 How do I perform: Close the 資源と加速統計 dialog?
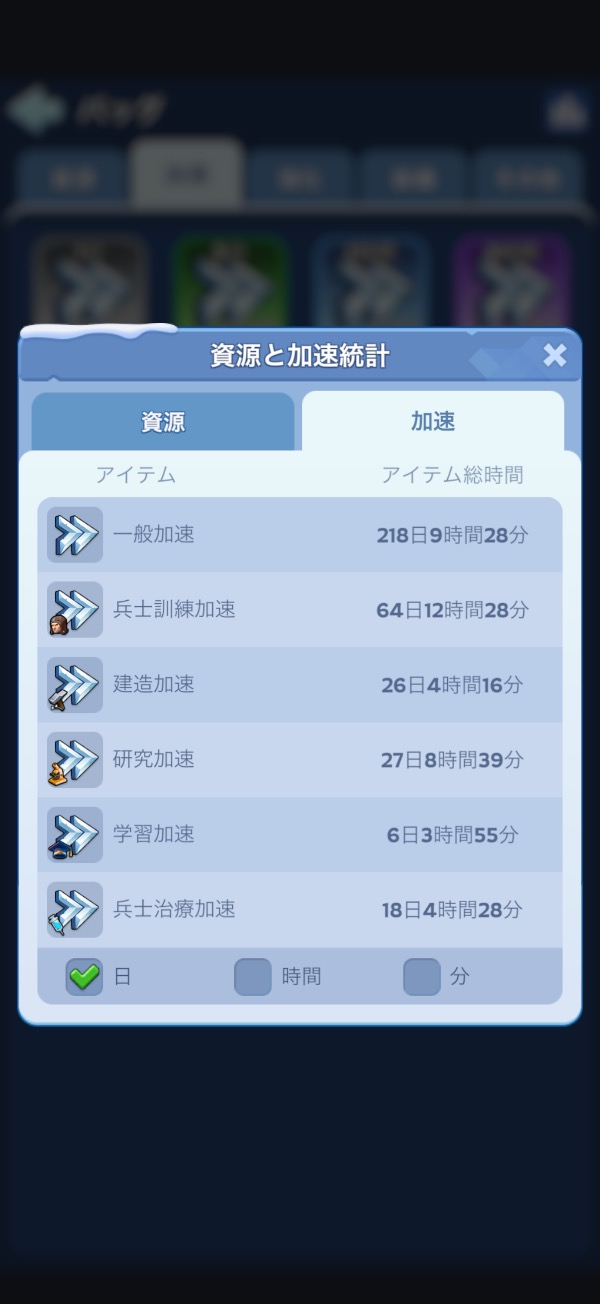554,355
